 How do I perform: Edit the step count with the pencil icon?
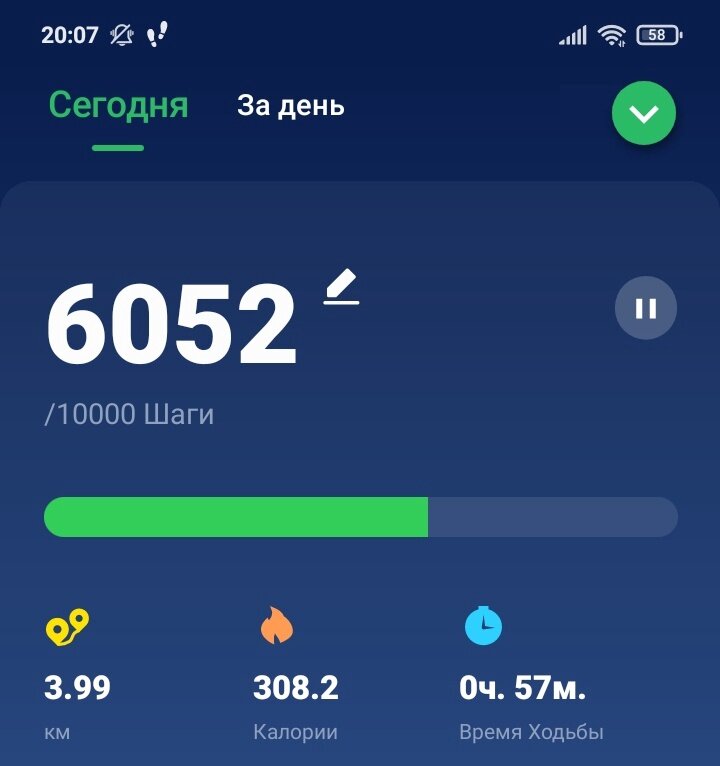click(341, 289)
